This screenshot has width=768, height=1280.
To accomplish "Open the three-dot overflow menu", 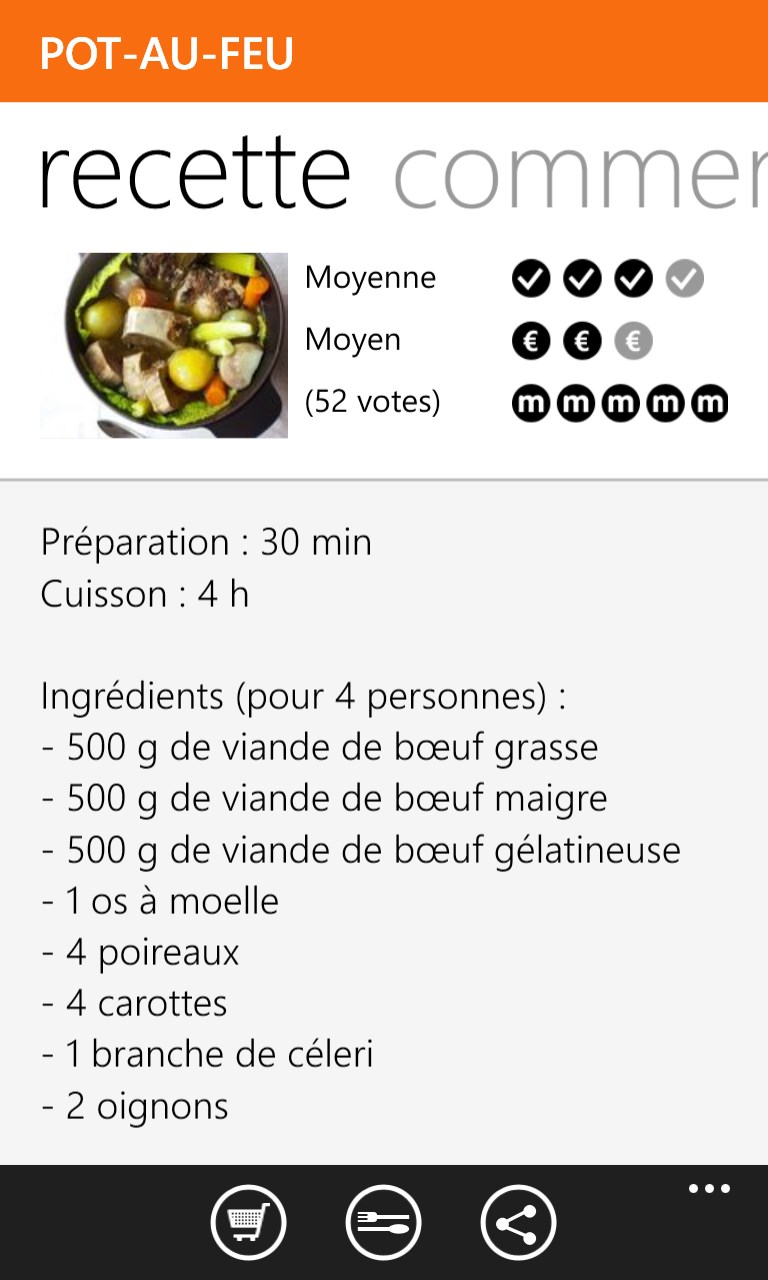I will [709, 1189].
